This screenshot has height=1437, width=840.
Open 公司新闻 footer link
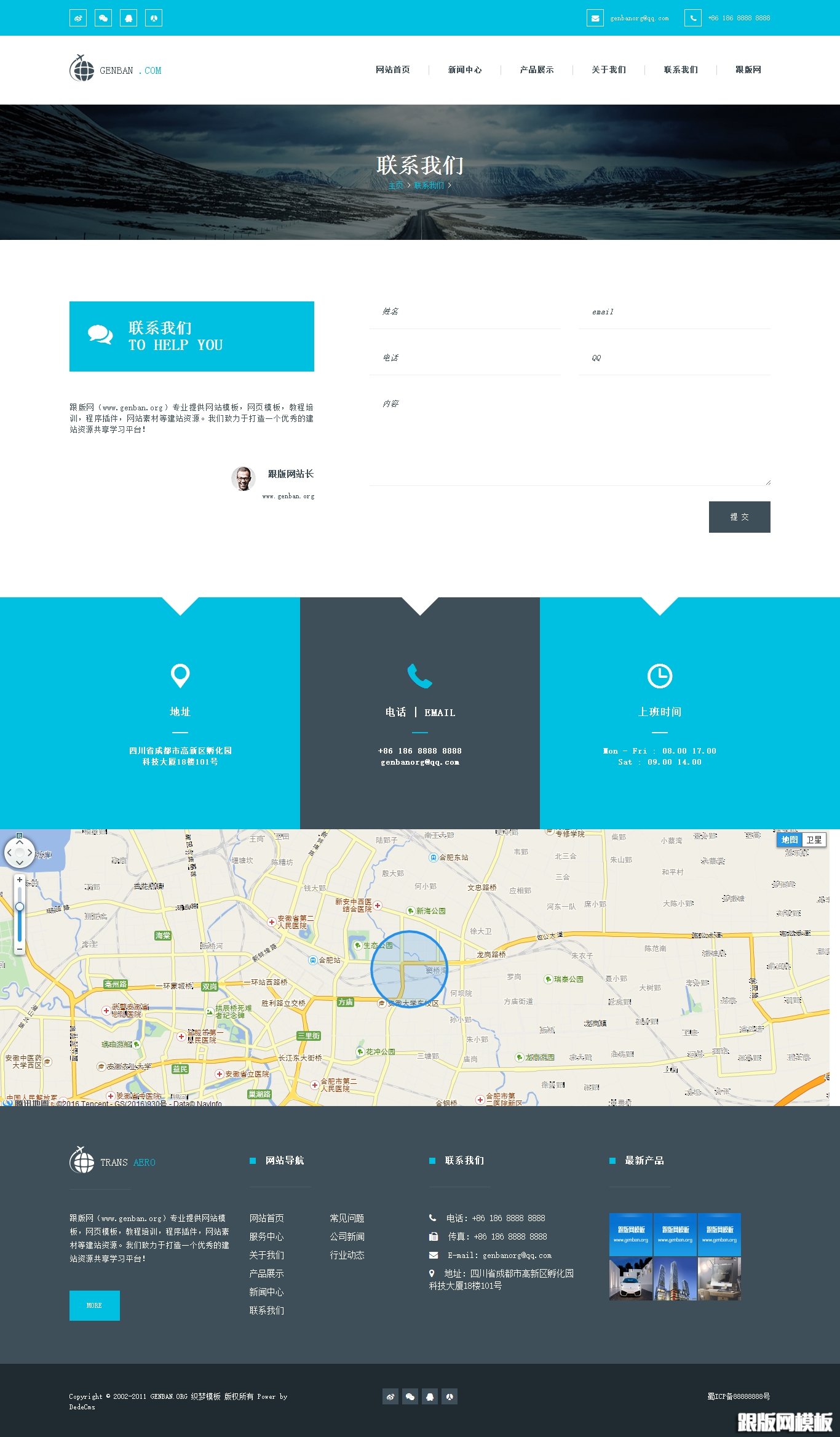(x=347, y=1236)
